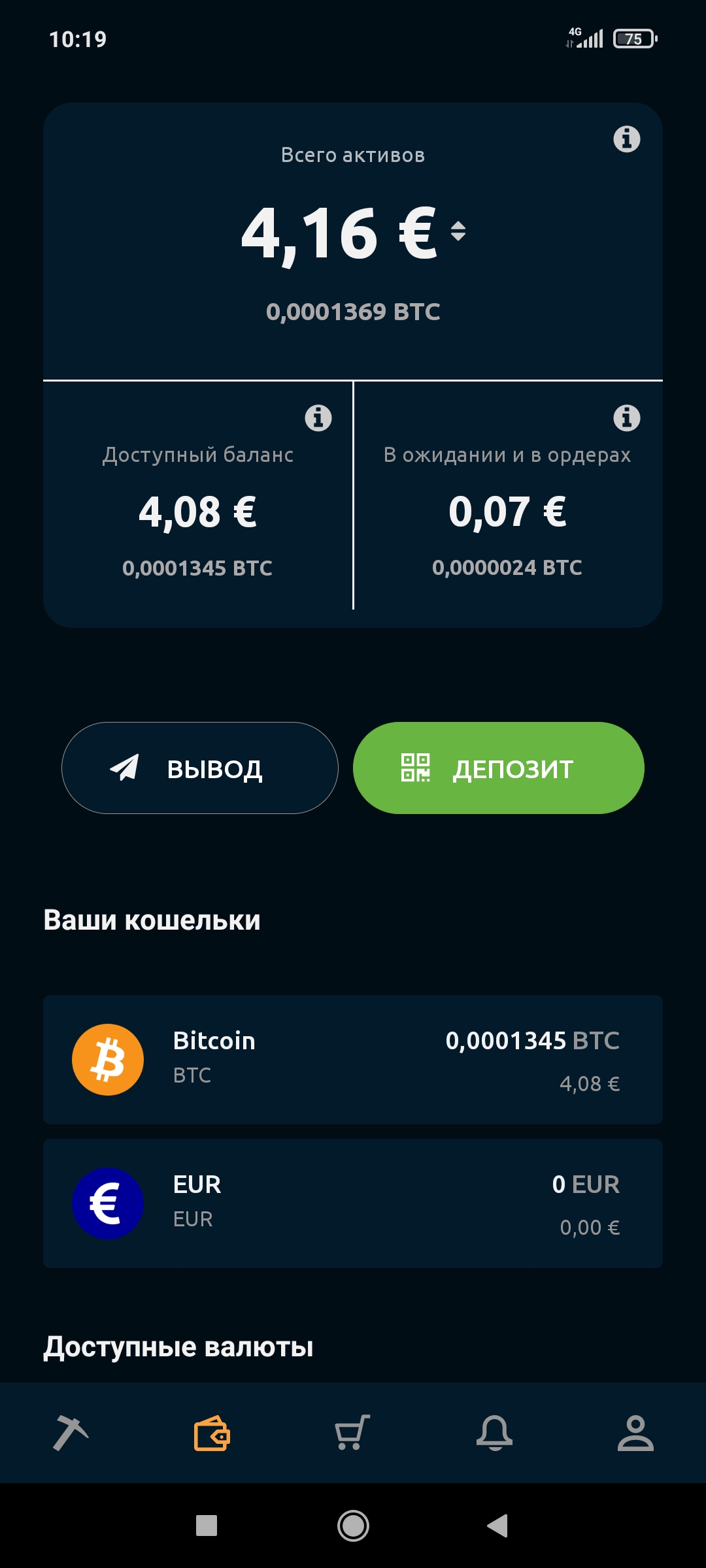Tap the ВЫВОД withdraw button
Screen dimensions: 706x1568
tap(200, 768)
